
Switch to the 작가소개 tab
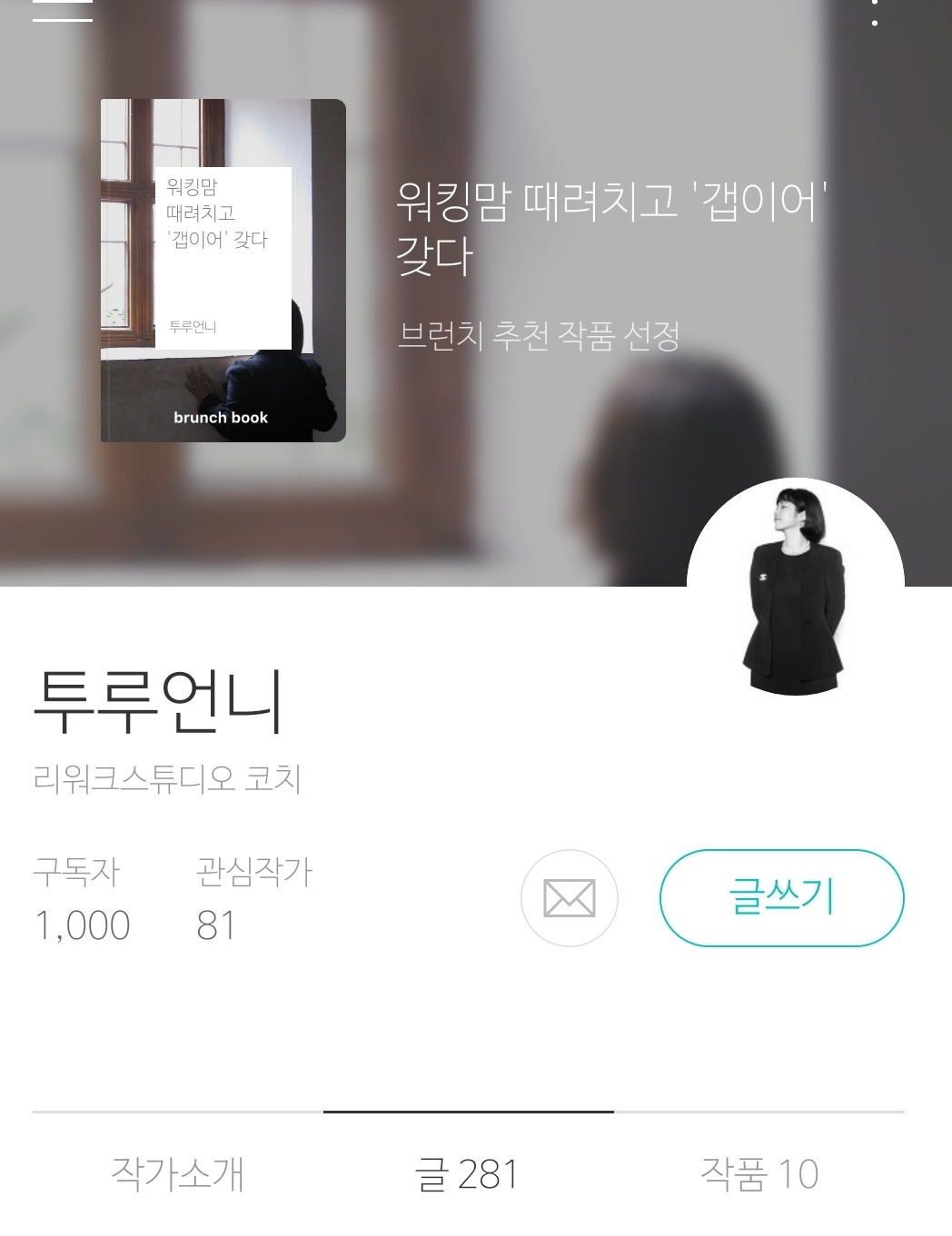[178, 1173]
